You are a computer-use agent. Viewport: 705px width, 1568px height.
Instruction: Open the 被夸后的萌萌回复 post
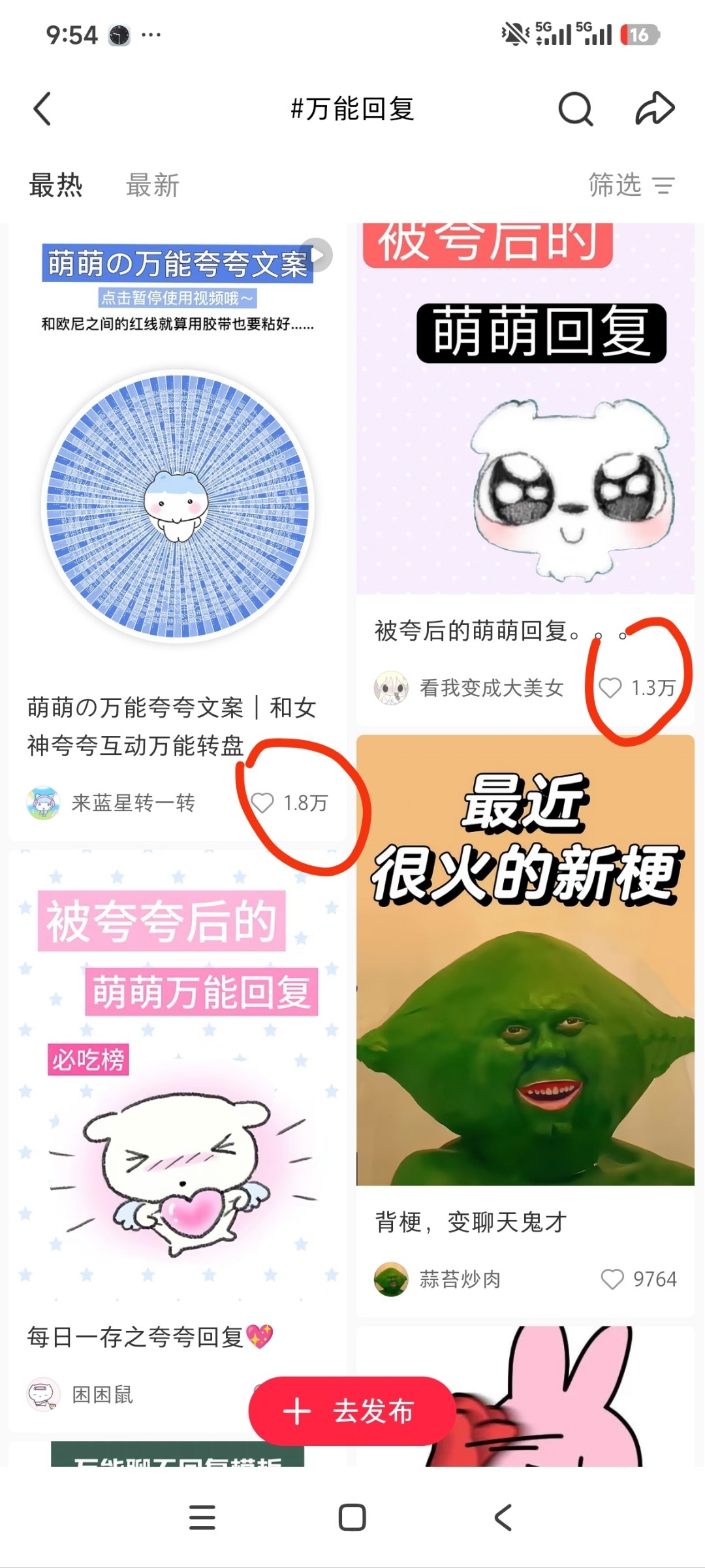tap(525, 408)
